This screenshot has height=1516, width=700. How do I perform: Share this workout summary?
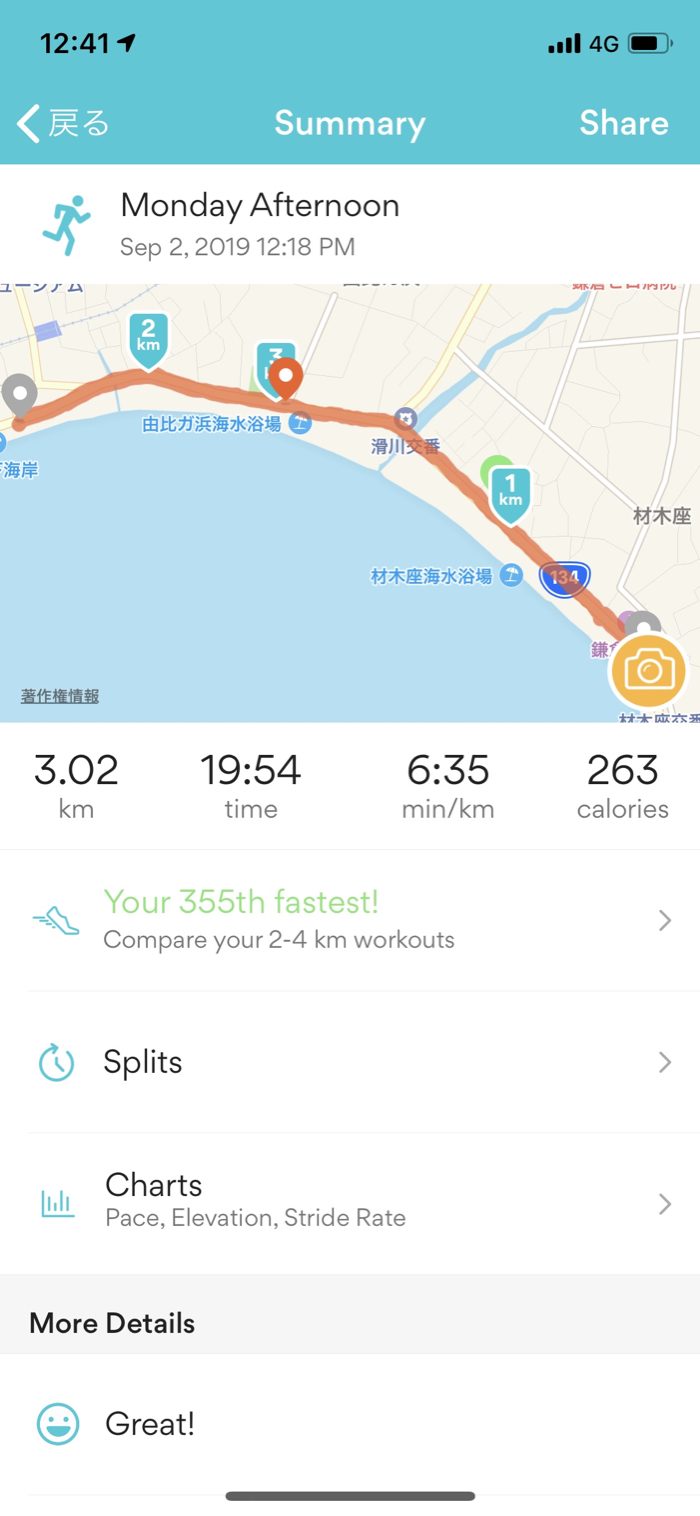[623, 123]
